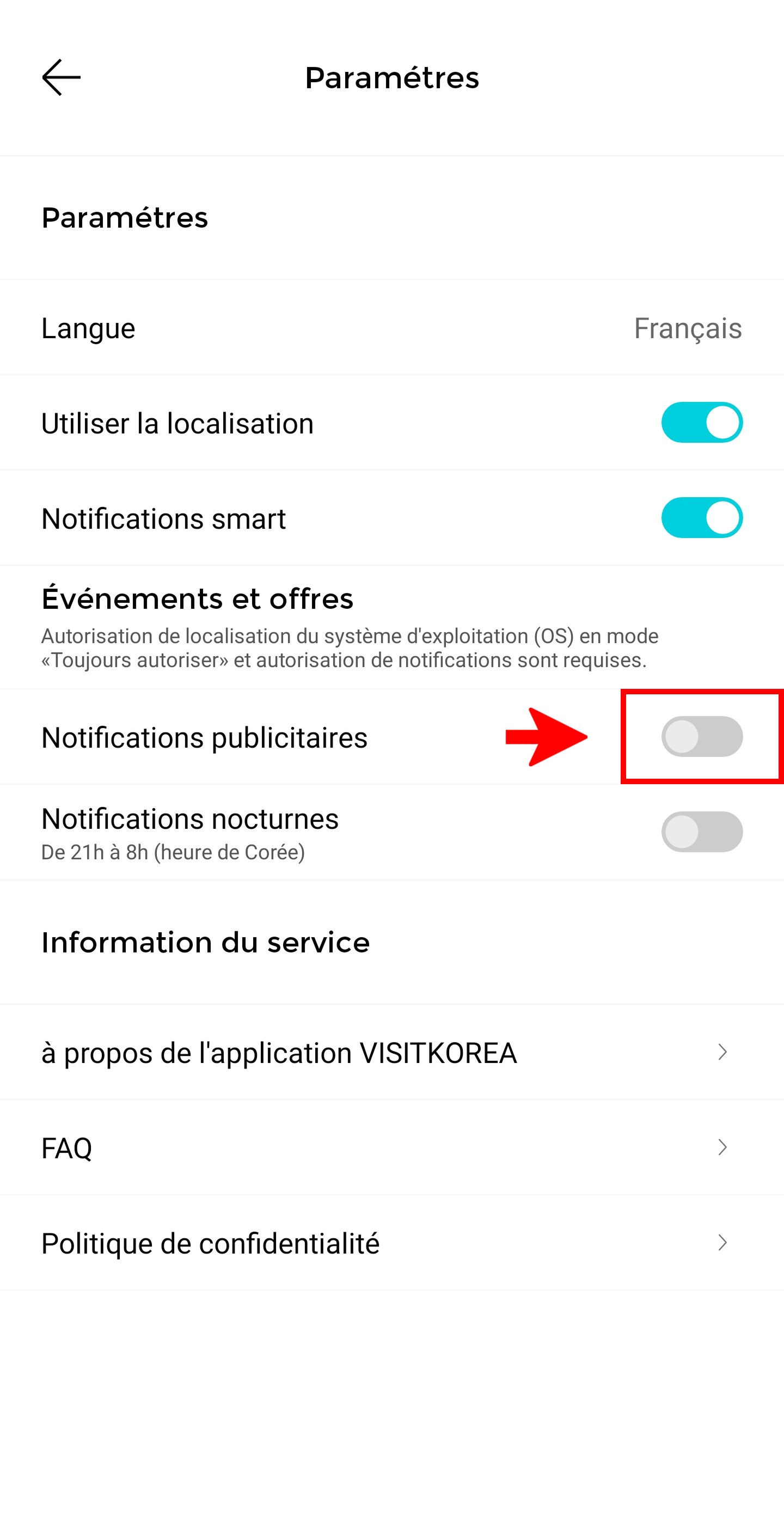784x1540 pixels.
Task: Tap the Notifications nocturnes label text
Action: [189, 818]
